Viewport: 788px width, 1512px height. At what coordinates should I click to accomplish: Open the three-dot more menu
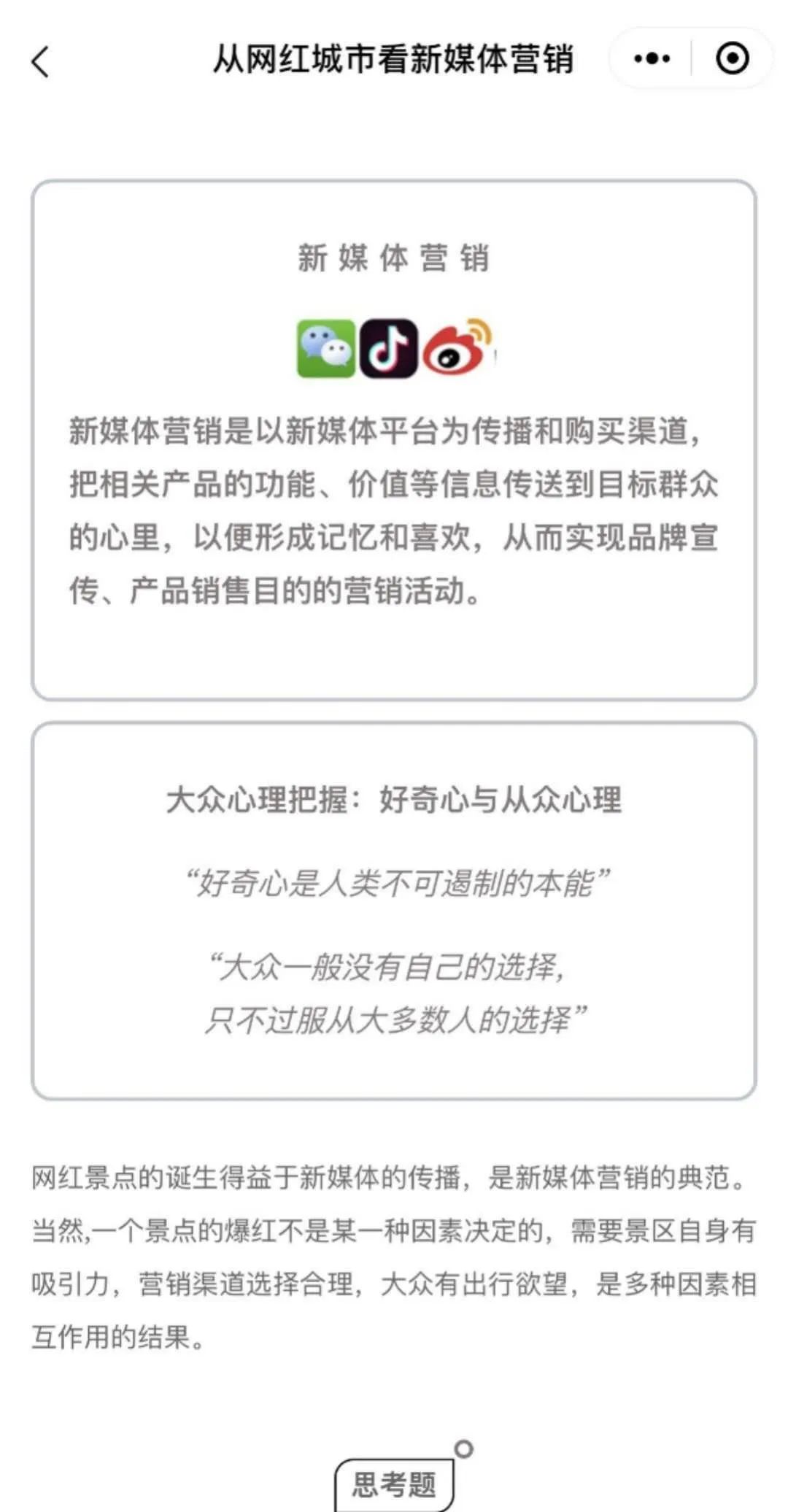[x=652, y=58]
